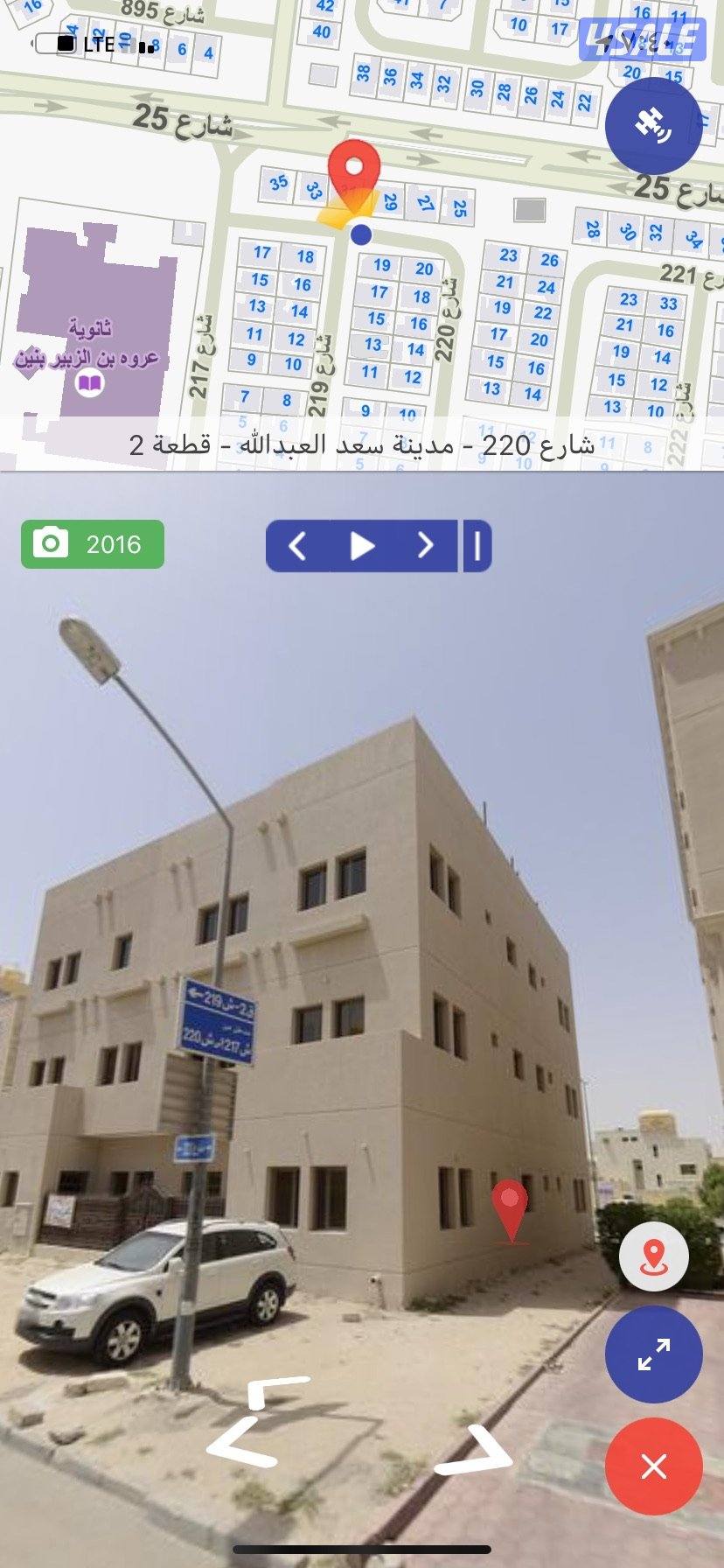
Task: Tap the blue current-position dot on map
Action: pyautogui.click(x=359, y=234)
